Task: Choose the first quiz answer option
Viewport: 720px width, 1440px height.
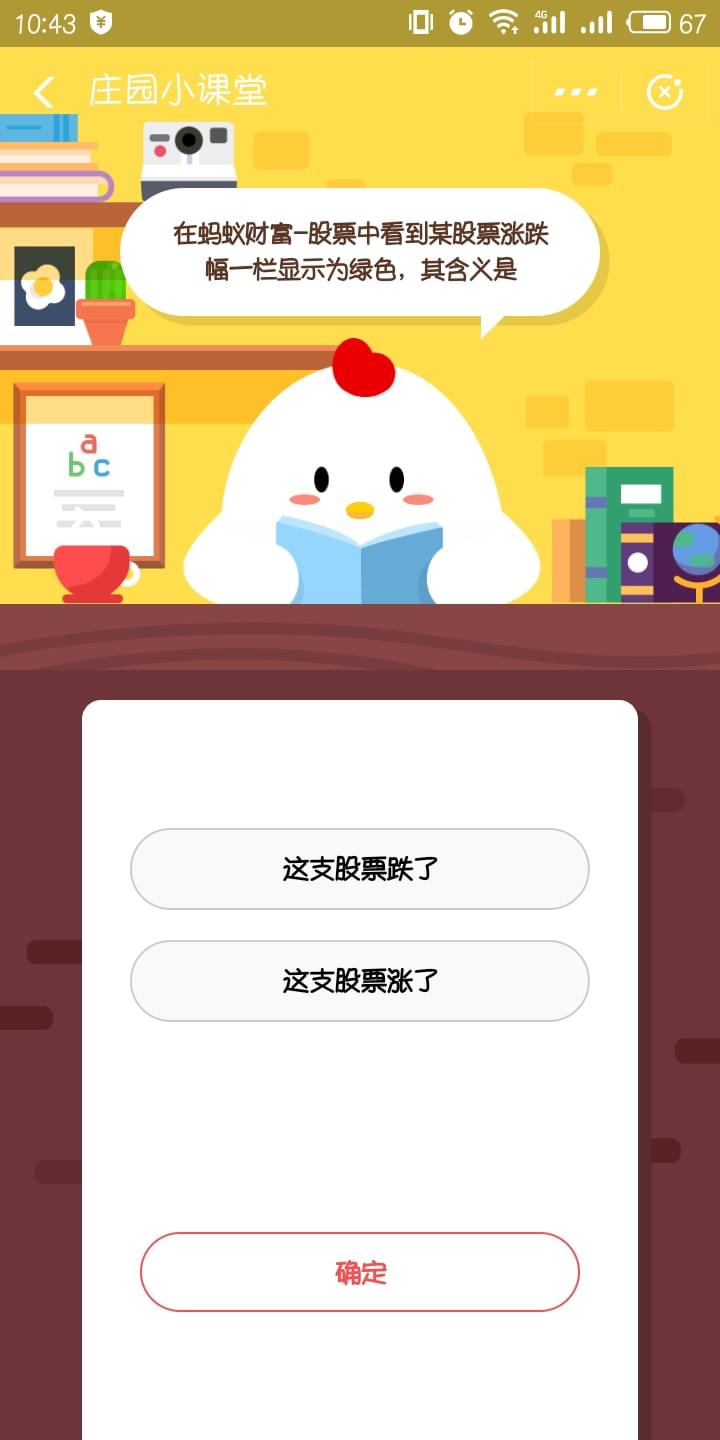Action: click(x=359, y=869)
